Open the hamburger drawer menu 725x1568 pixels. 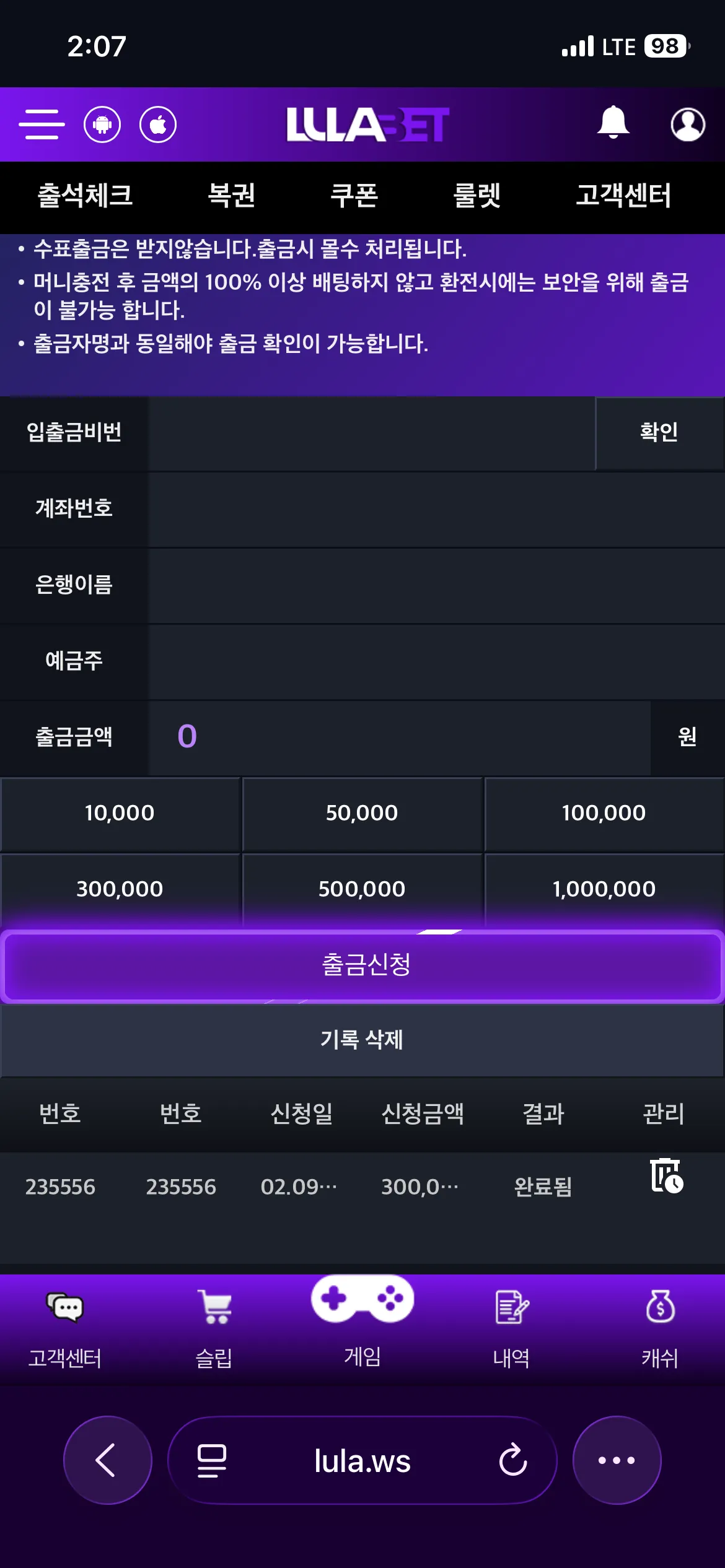coord(42,124)
